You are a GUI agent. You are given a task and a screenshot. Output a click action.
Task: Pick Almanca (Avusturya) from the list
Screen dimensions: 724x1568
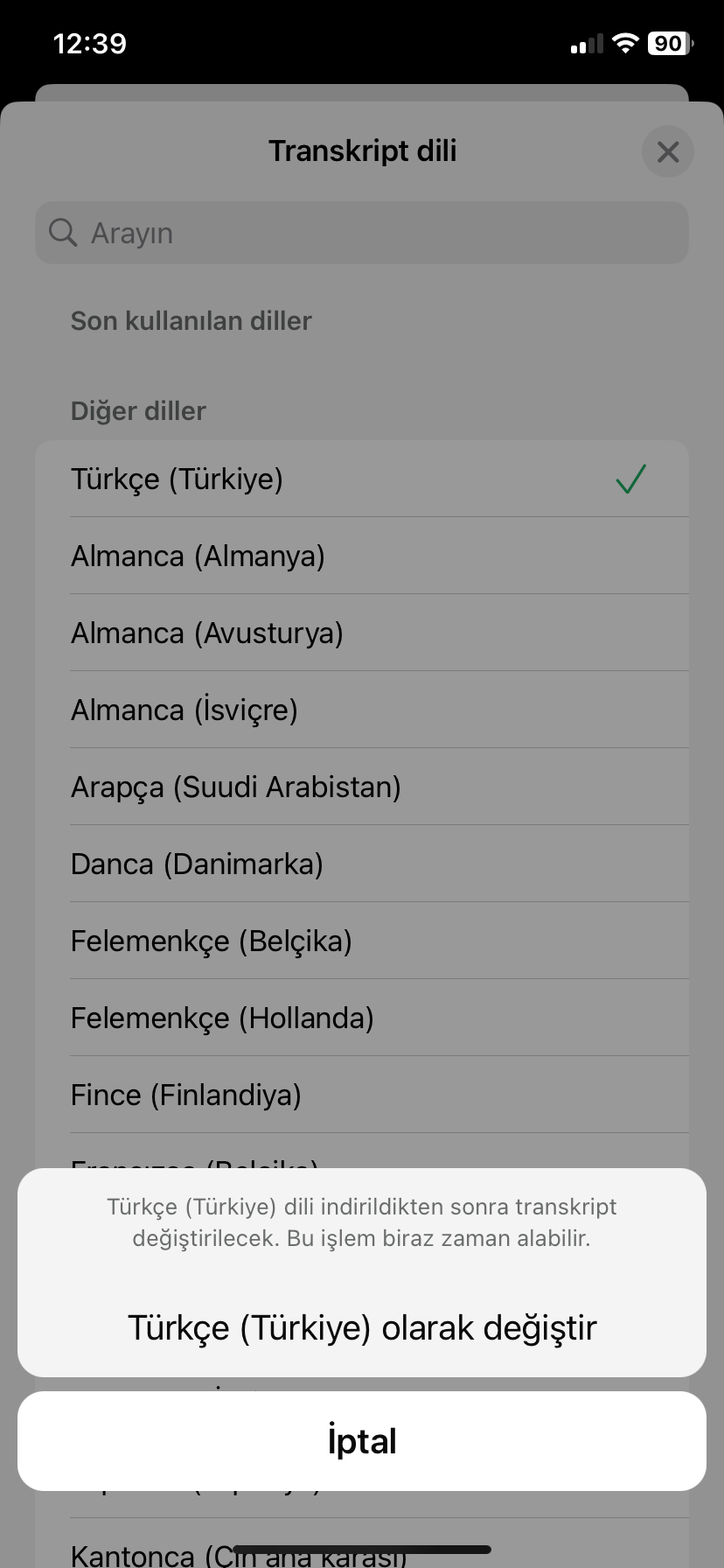pyautogui.click(x=362, y=633)
